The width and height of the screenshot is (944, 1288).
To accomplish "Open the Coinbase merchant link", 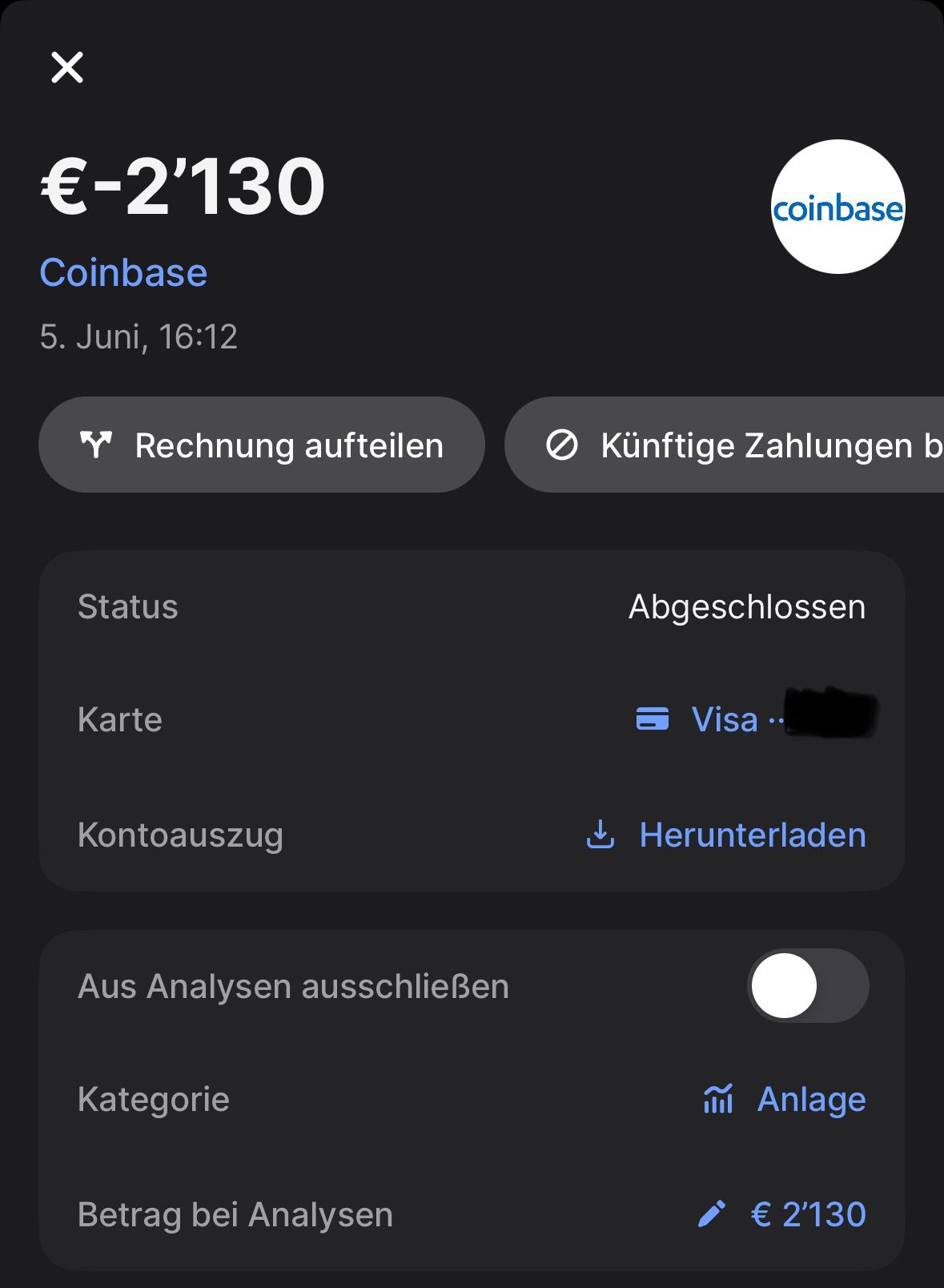I will pos(123,273).
